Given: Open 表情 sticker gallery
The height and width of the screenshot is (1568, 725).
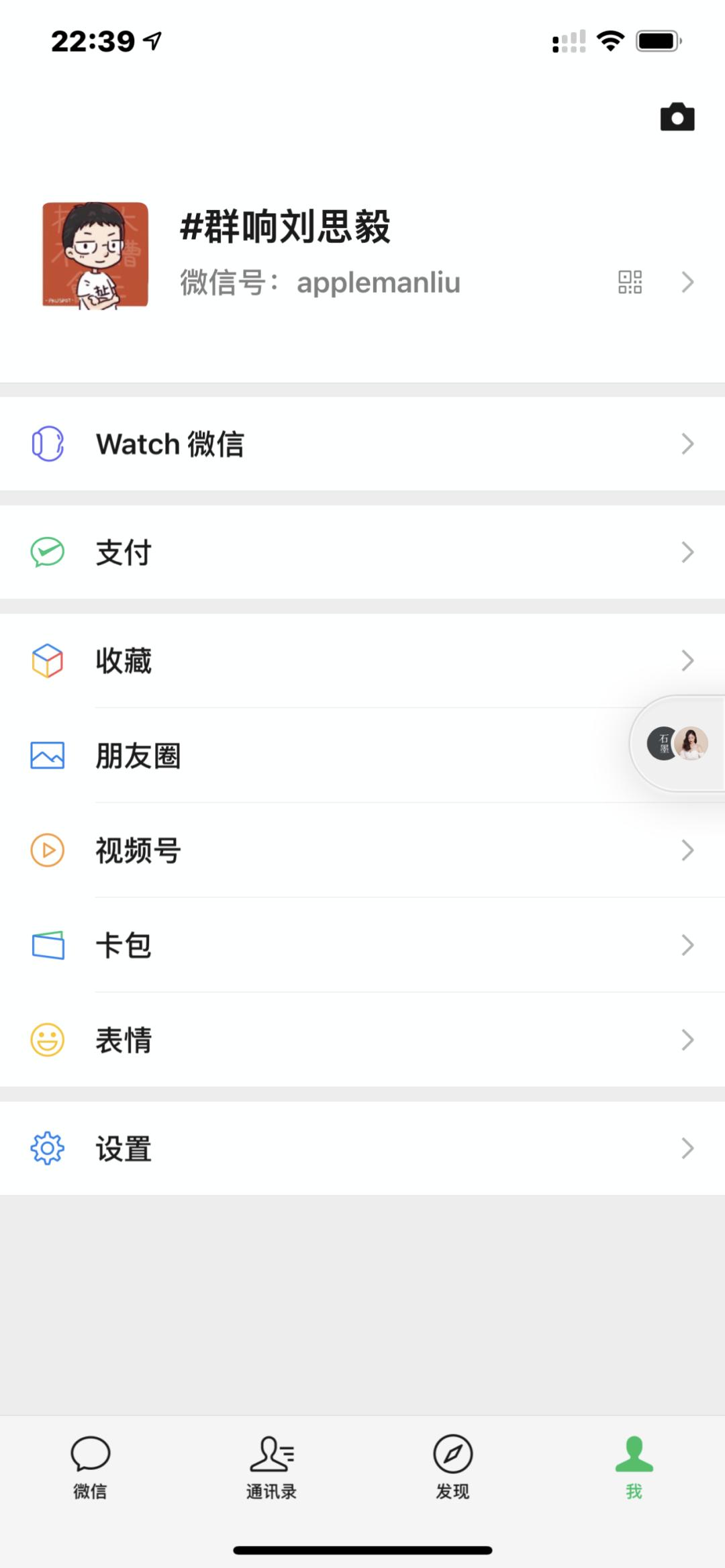Looking at the screenshot, I should pyautogui.click(x=362, y=1040).
